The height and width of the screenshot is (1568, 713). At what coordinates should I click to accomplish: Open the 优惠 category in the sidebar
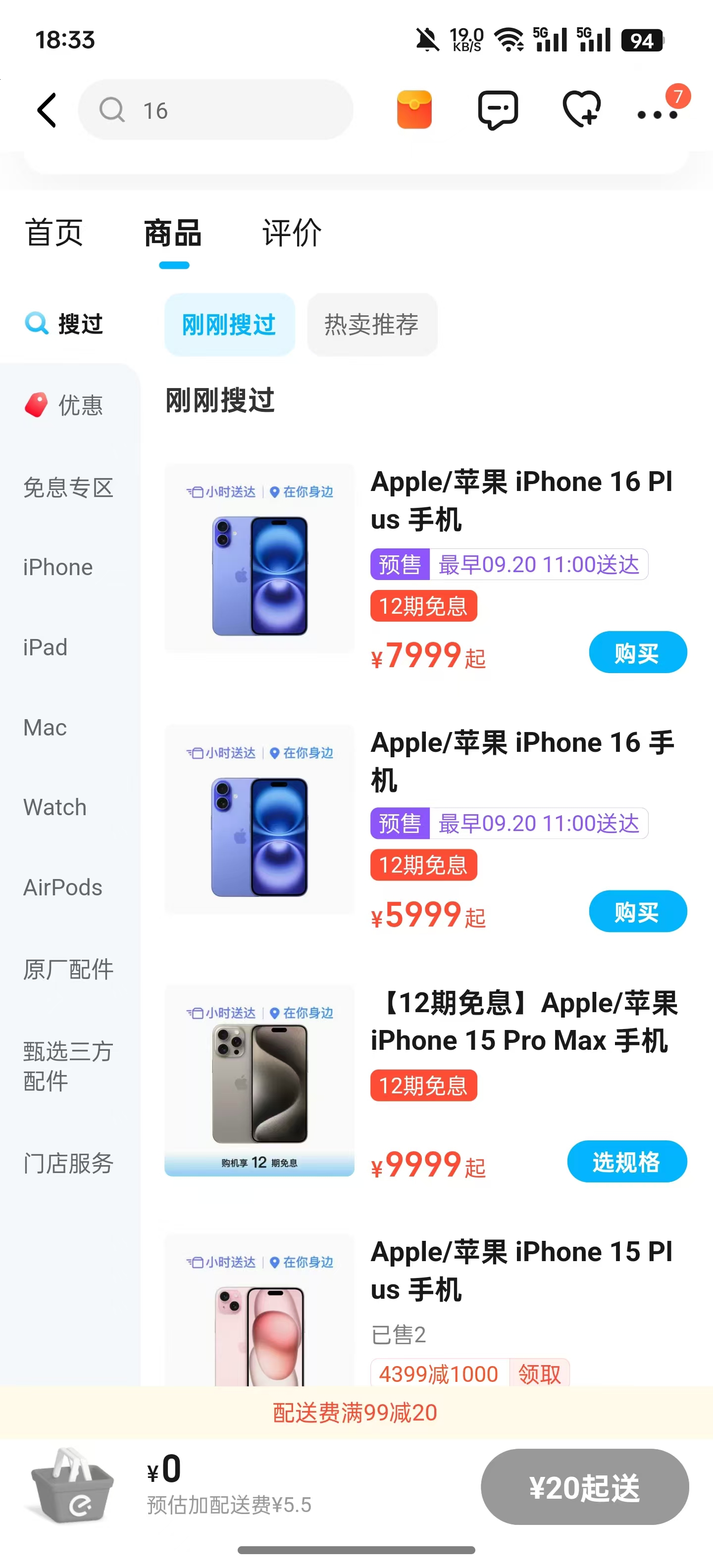(64, 405)
